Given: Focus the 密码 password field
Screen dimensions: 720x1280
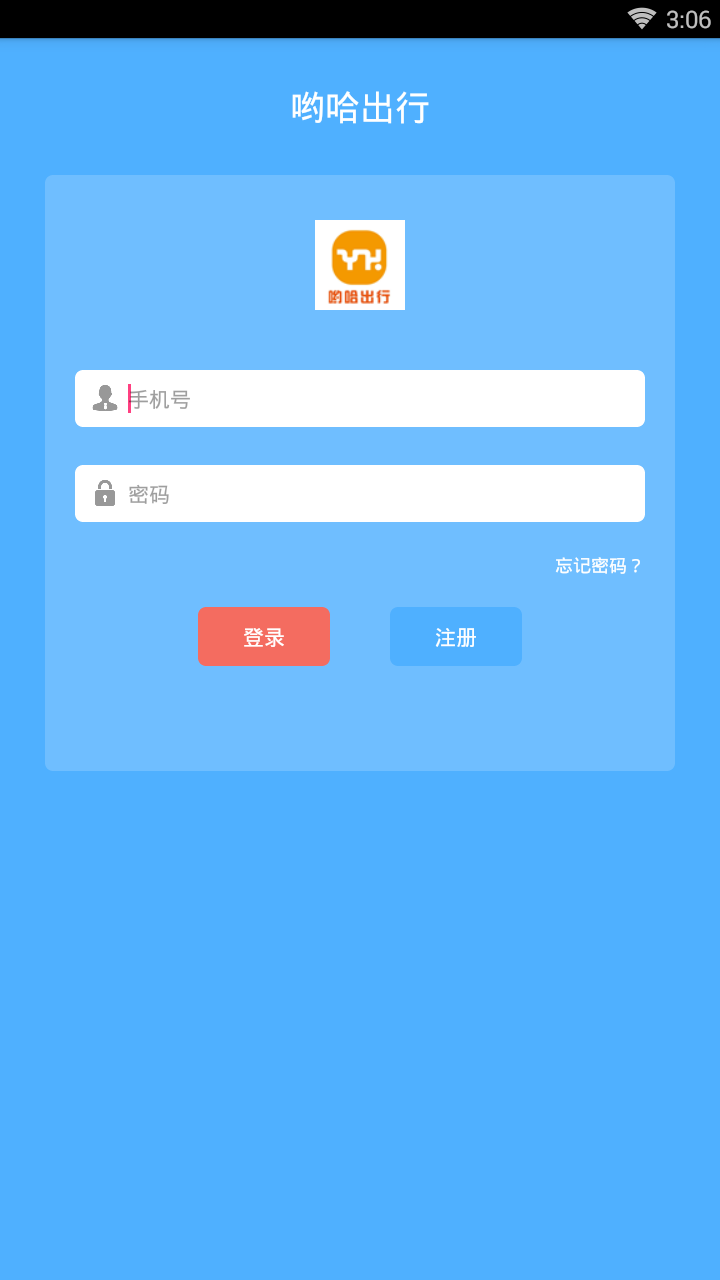Looking at the screenshot, I should [x=360, y=493].
